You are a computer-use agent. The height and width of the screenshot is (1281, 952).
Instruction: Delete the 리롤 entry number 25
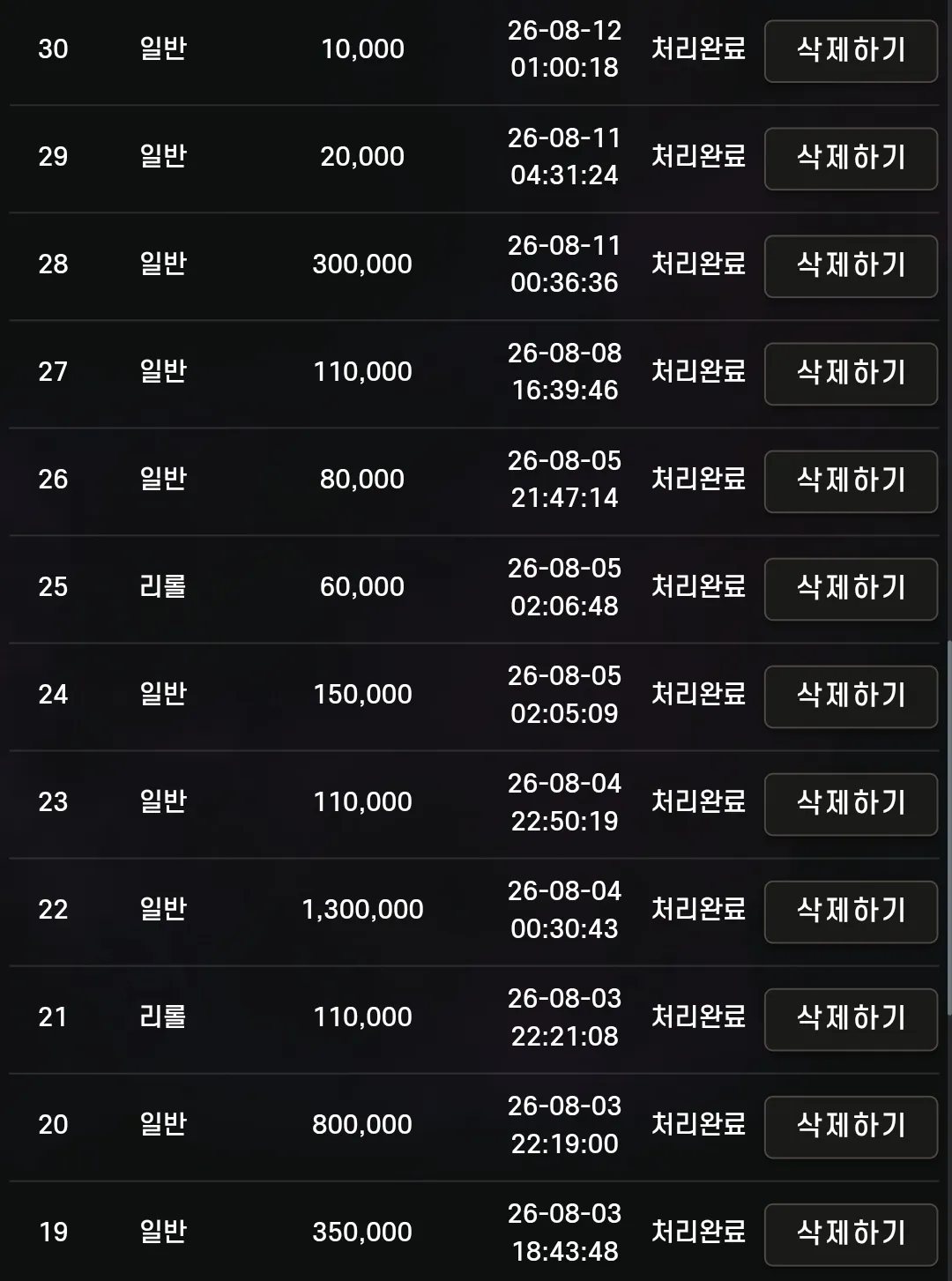[x=851, y=589]
